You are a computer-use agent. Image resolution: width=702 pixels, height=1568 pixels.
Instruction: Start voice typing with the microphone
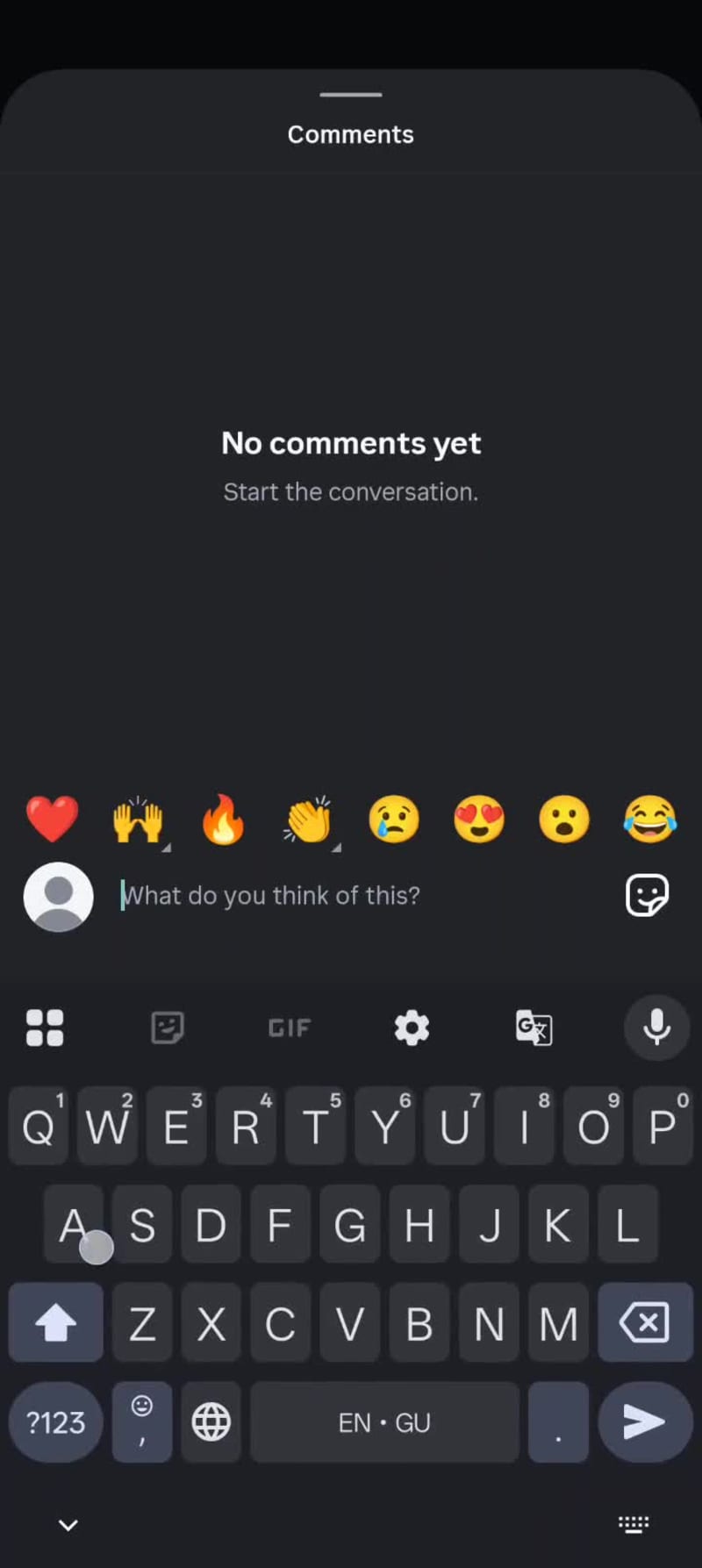(656, 1027)
